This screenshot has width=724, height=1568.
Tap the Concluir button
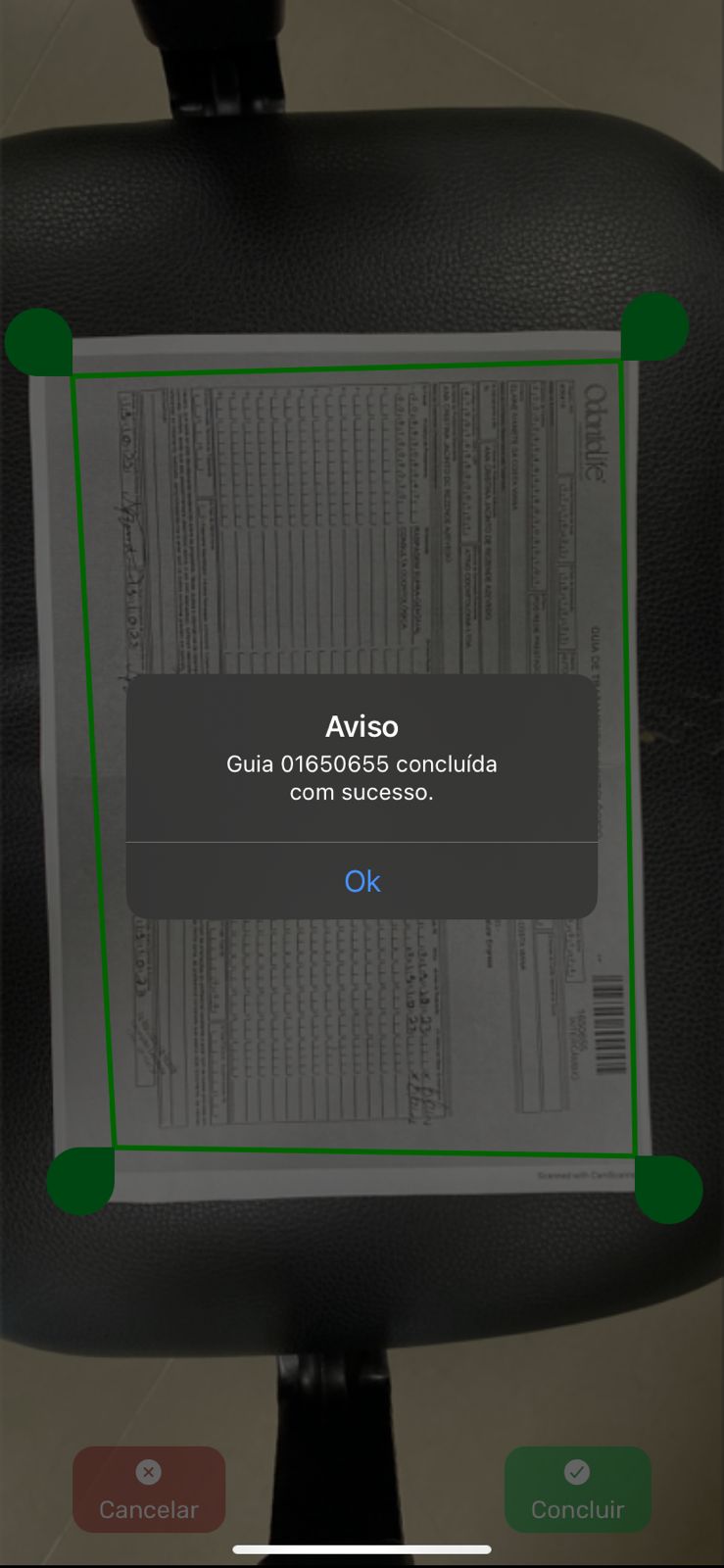click(x=577, y=1489)
